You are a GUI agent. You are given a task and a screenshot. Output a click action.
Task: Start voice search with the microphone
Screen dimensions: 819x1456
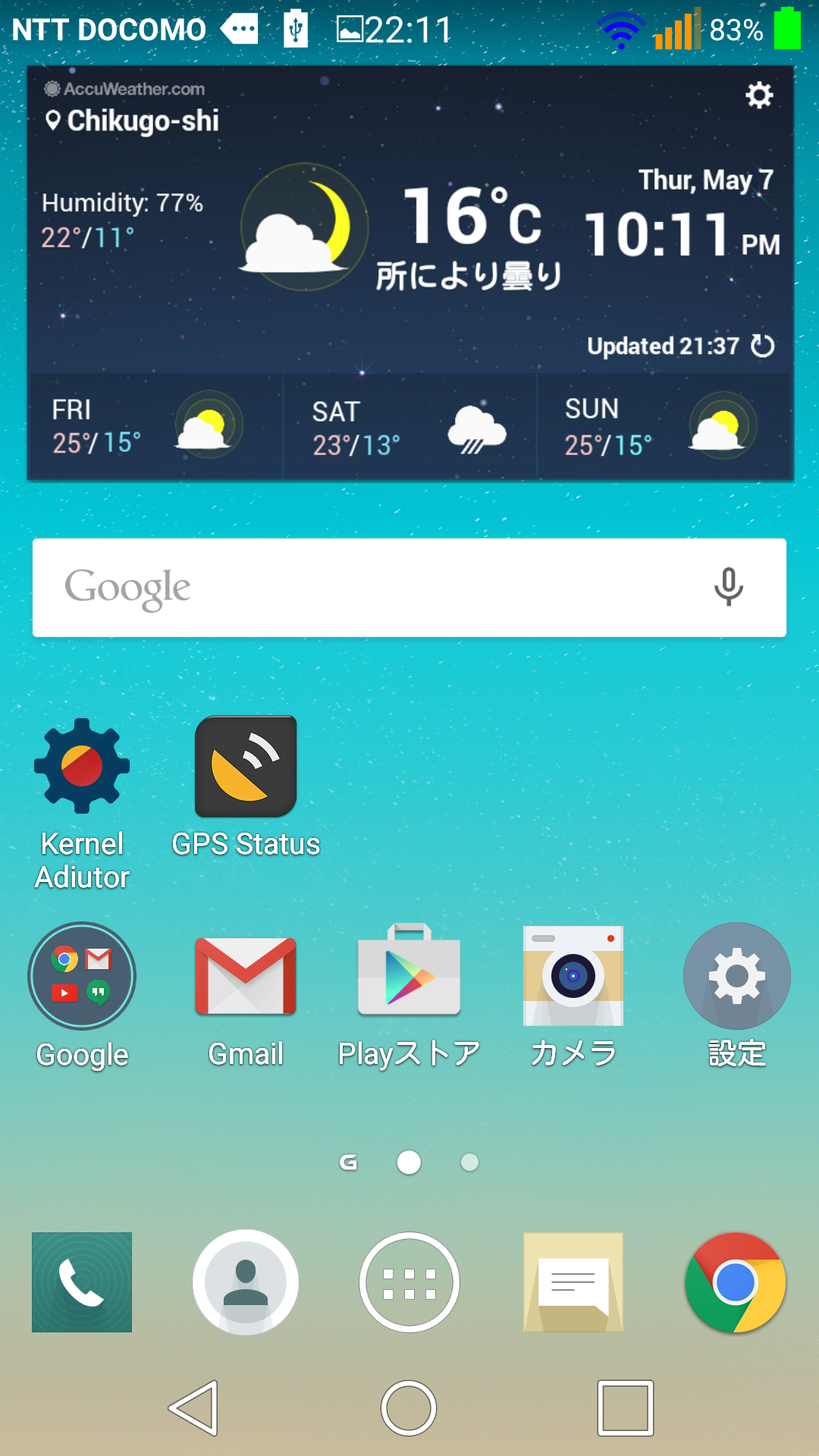click(x=729, y=587)
